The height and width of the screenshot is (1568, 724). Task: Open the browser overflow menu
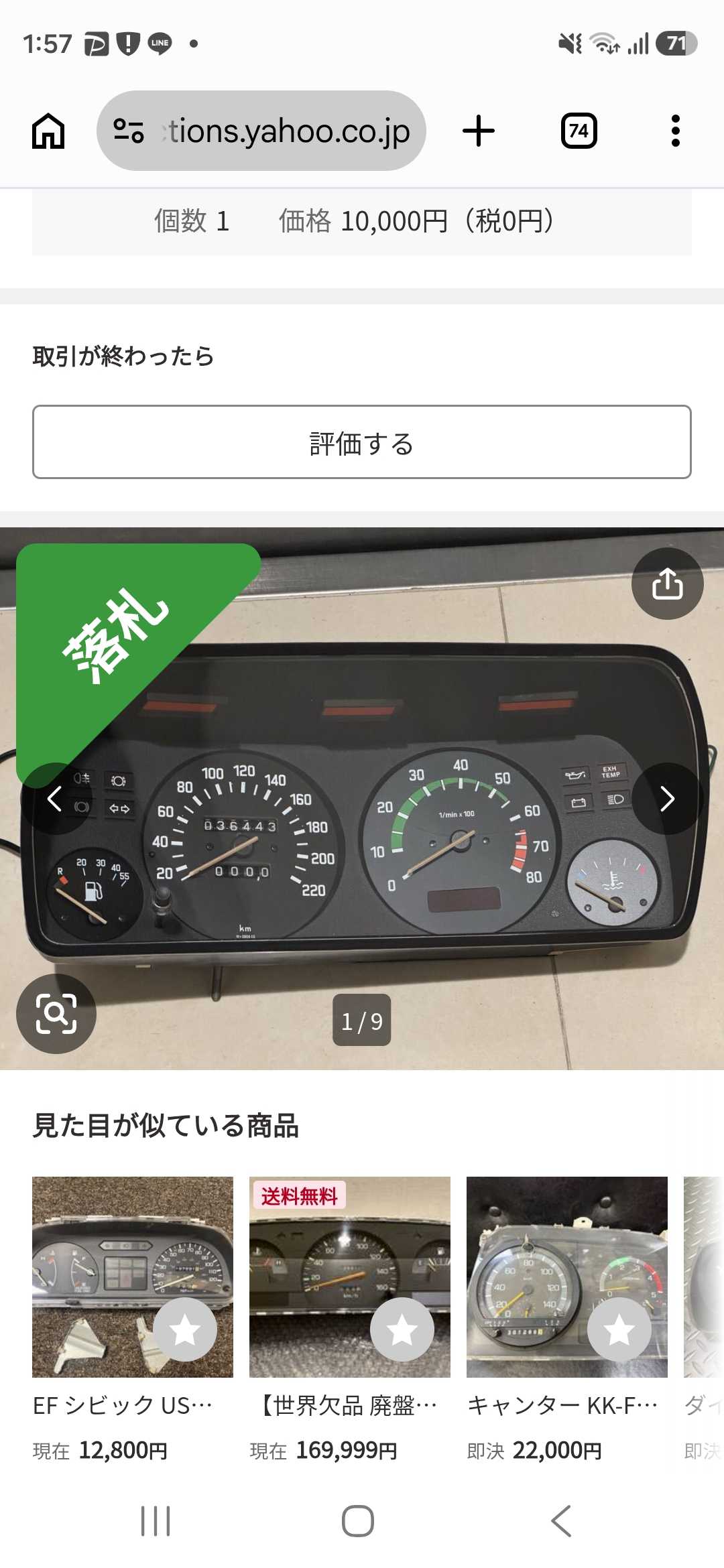click(x=676, y=131)
